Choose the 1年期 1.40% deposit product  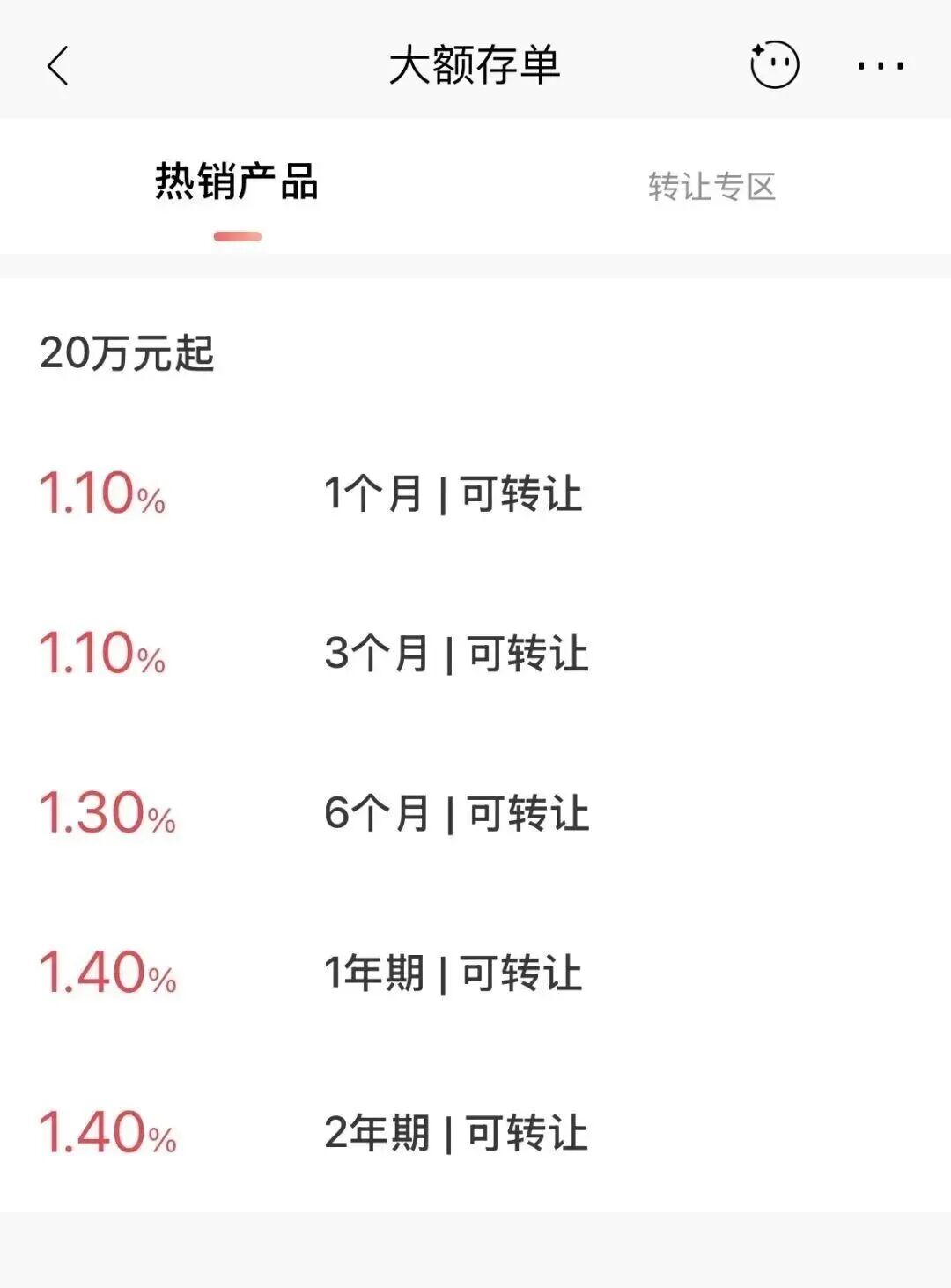point(453,973)
